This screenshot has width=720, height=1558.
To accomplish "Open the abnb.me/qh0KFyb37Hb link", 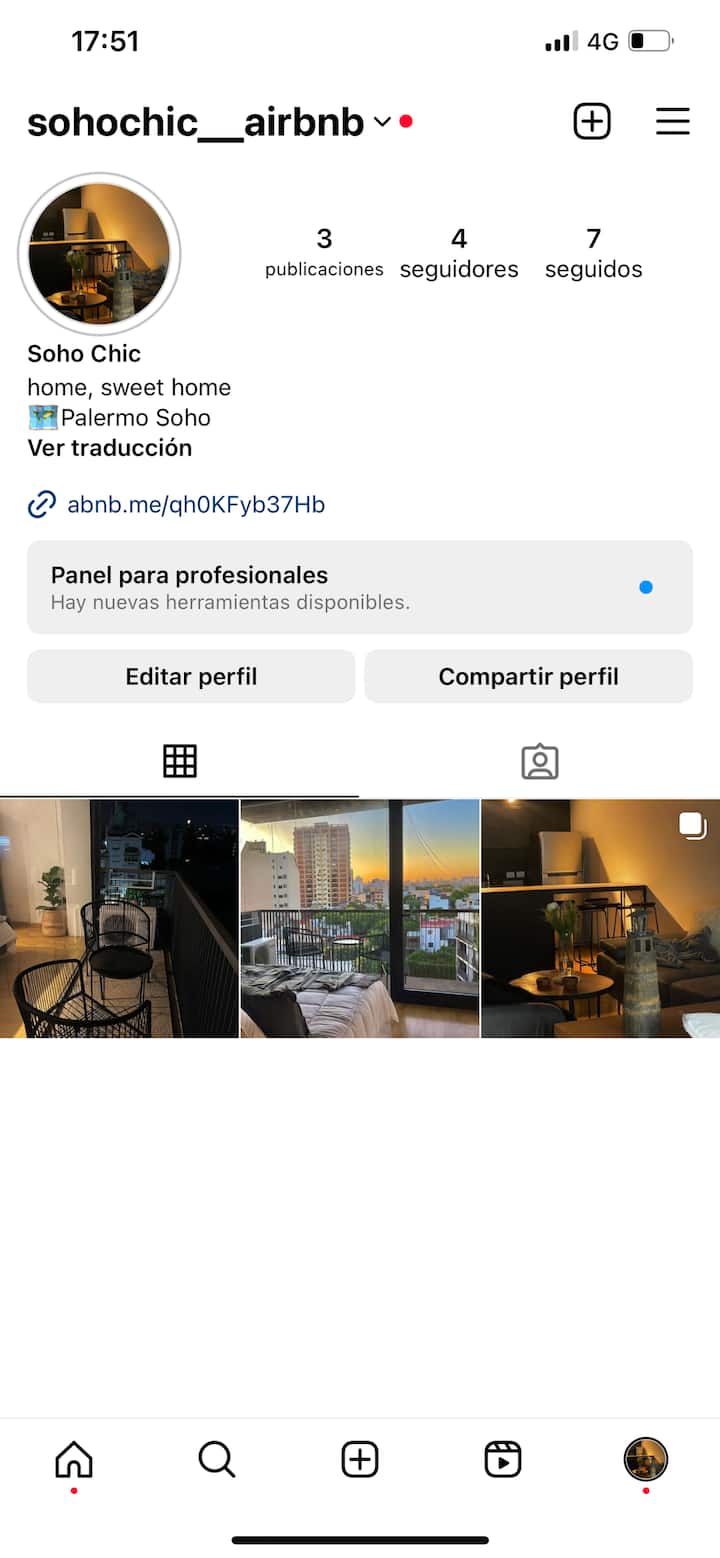I will pyautogui.click(x=196, y=505).
